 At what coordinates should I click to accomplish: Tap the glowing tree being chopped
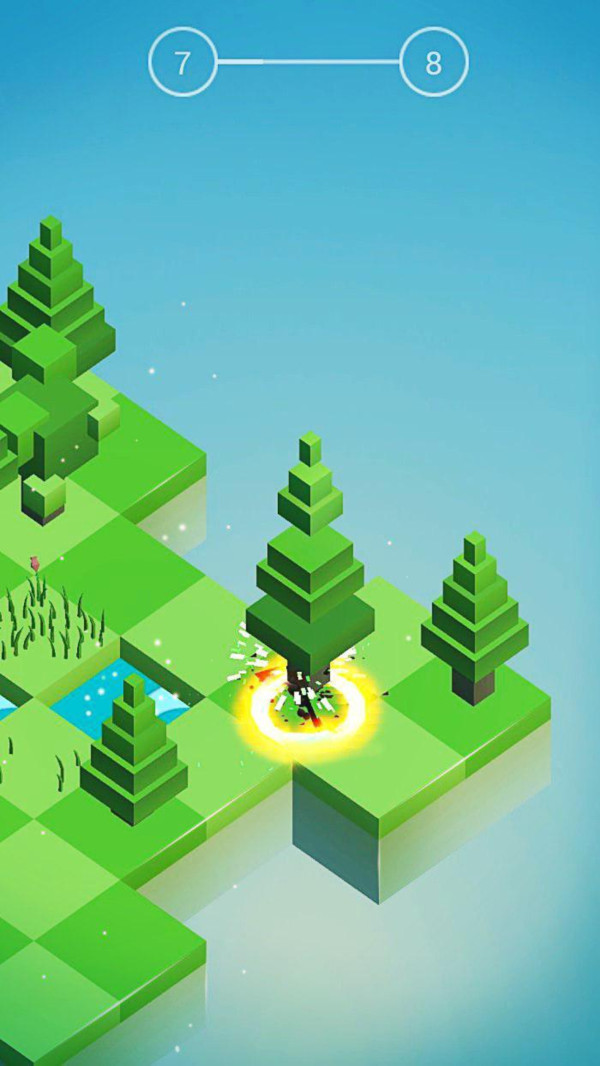tap(310, 600)
